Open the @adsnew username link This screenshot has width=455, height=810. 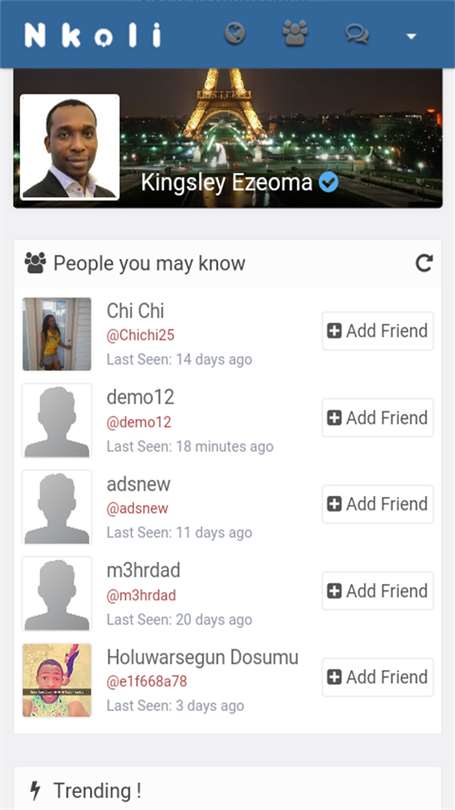click(x=137, y=508)
